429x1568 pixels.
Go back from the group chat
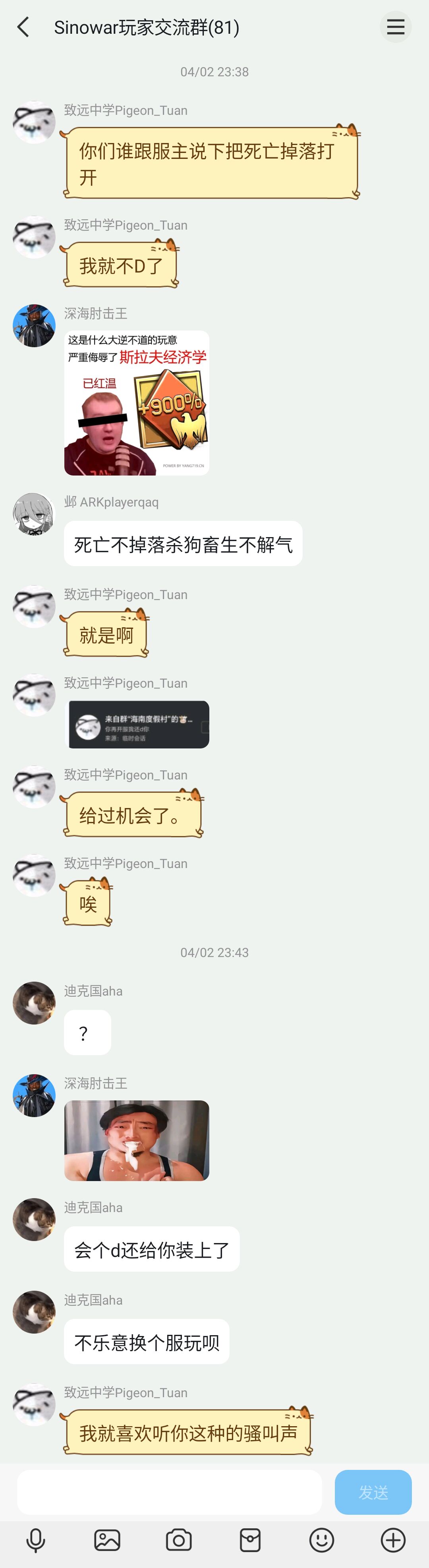23,27
